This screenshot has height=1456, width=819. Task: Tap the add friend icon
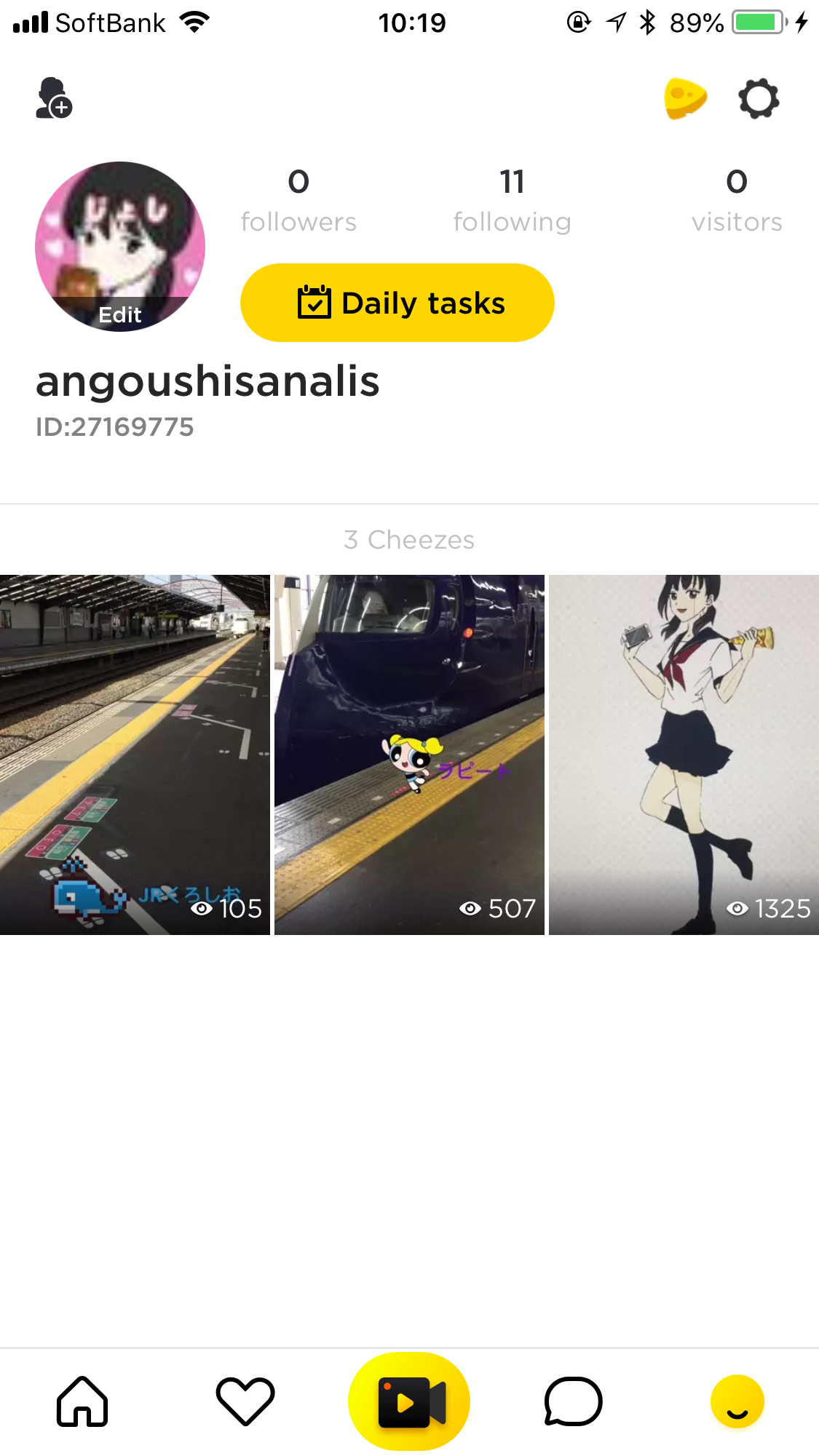(54, 98)
